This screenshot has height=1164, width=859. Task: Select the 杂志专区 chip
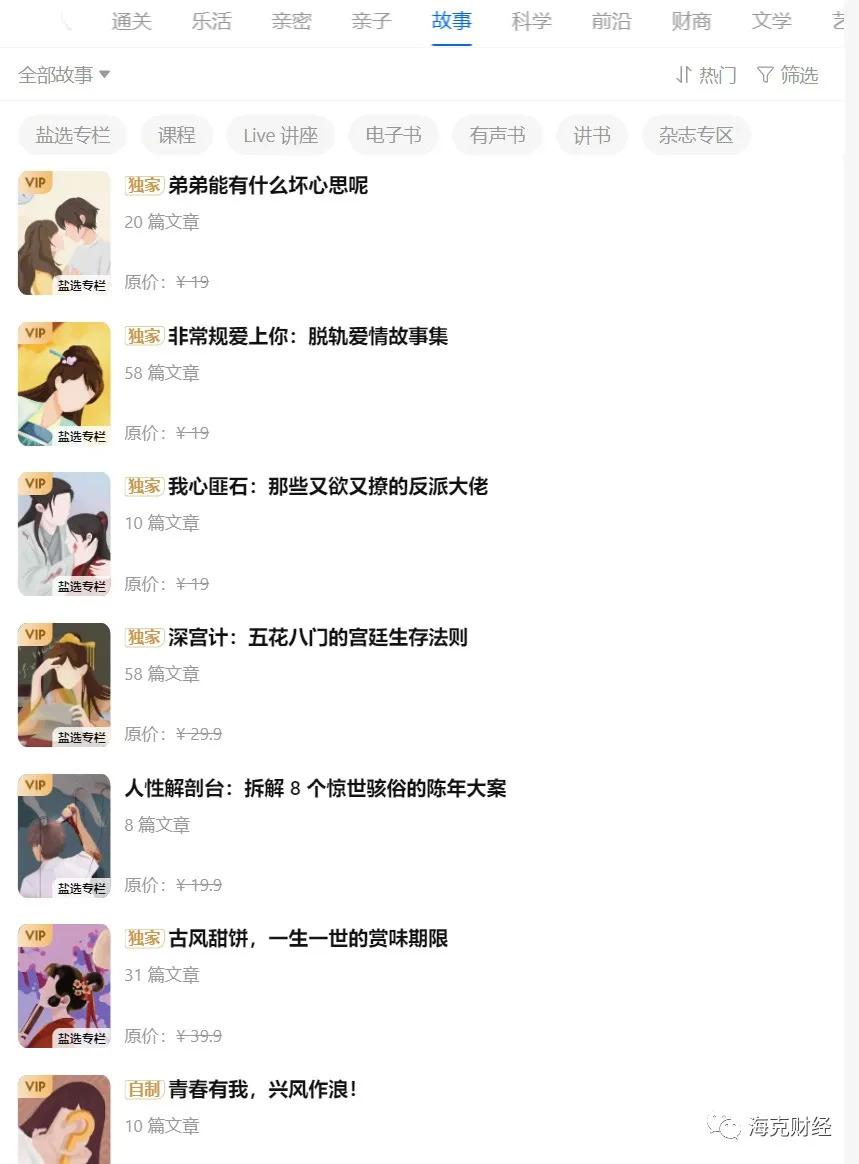pyautogui.click(x=696, y=136)
